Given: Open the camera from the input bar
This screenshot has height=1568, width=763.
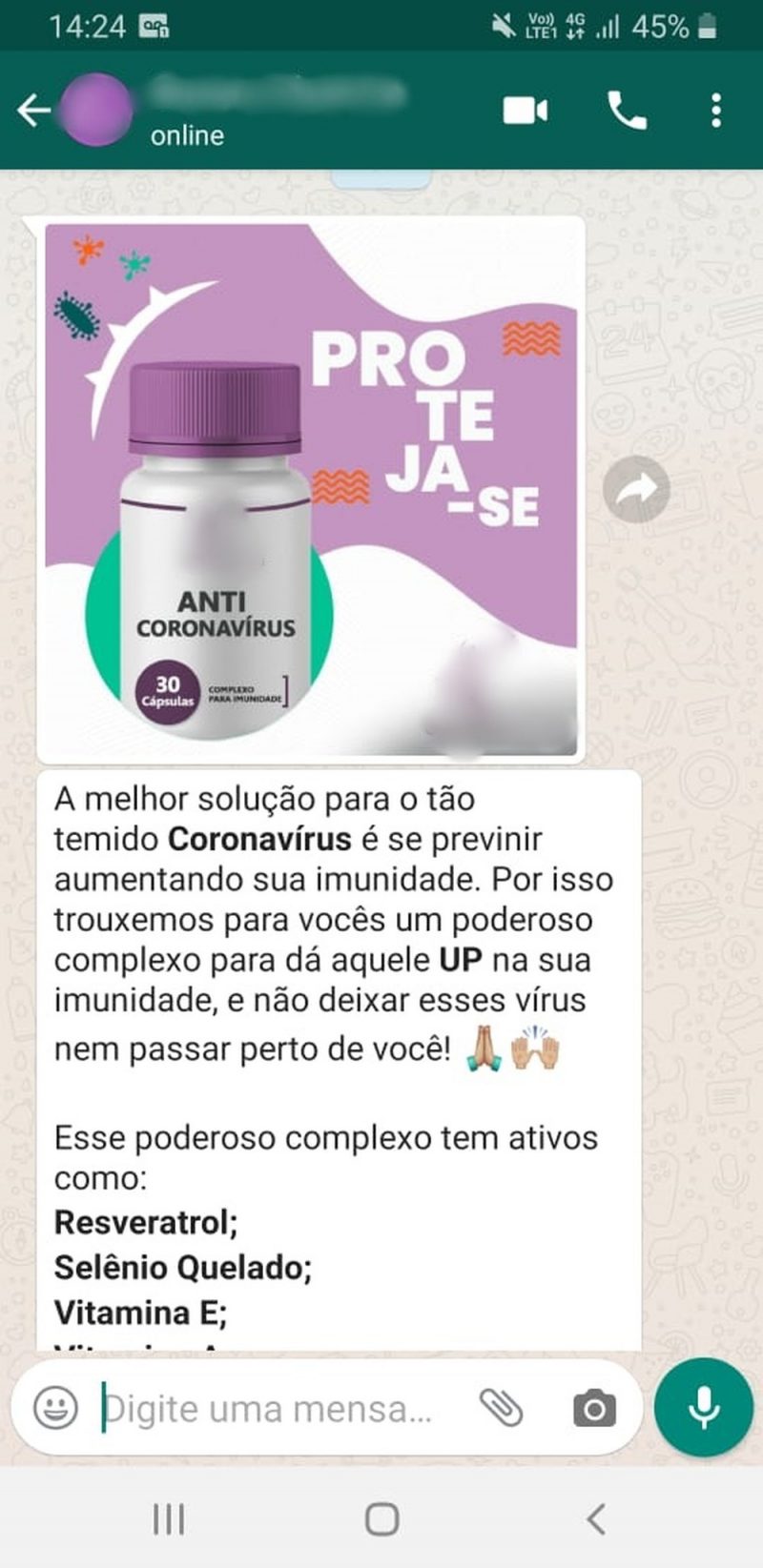Looking at the screenshot, I should (x=594, y=1409).
